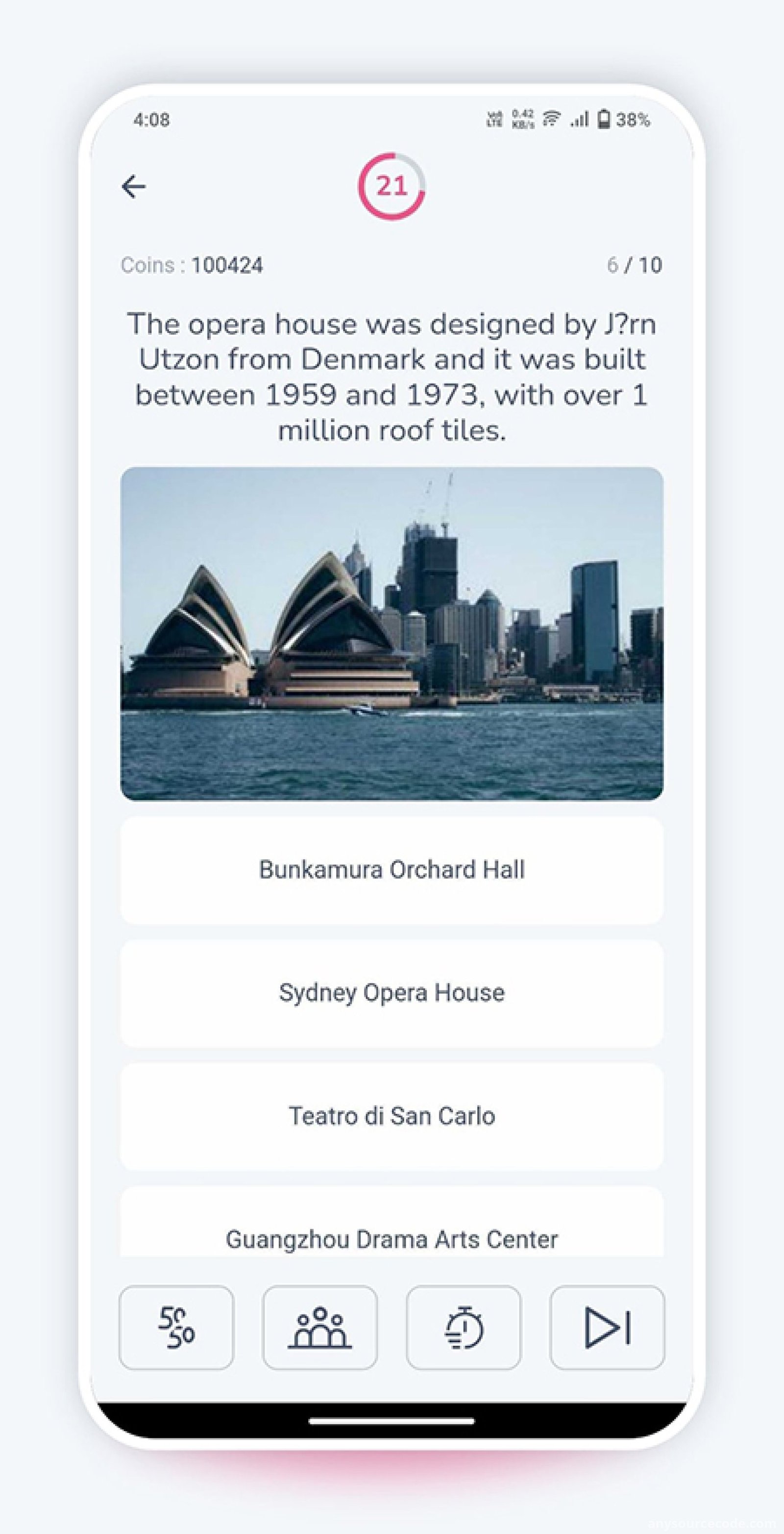Use the 50-50 lifeline
The image size is (784, 1534).
click(176, 1328)
